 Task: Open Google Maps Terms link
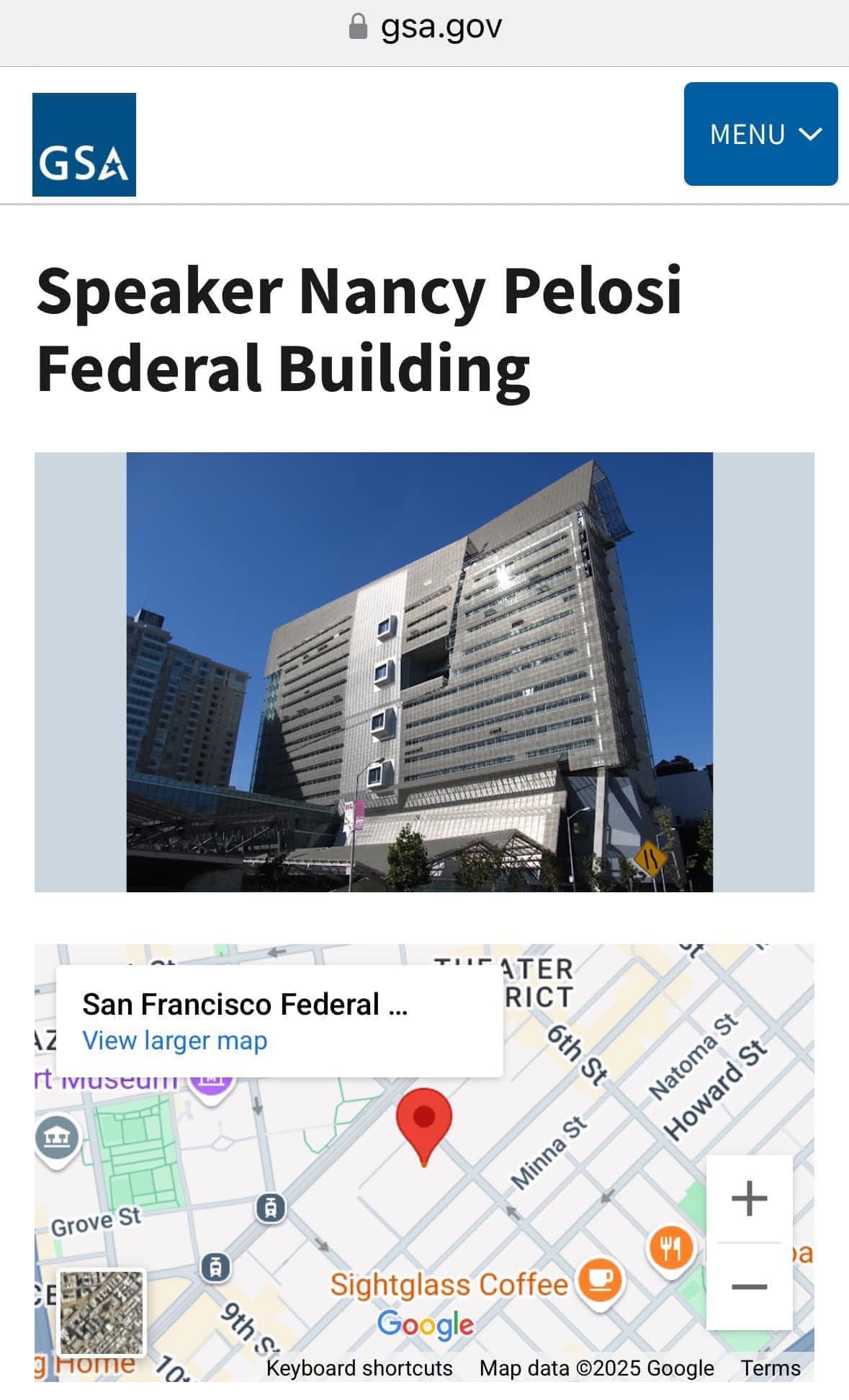click(x=771, y=1368)
